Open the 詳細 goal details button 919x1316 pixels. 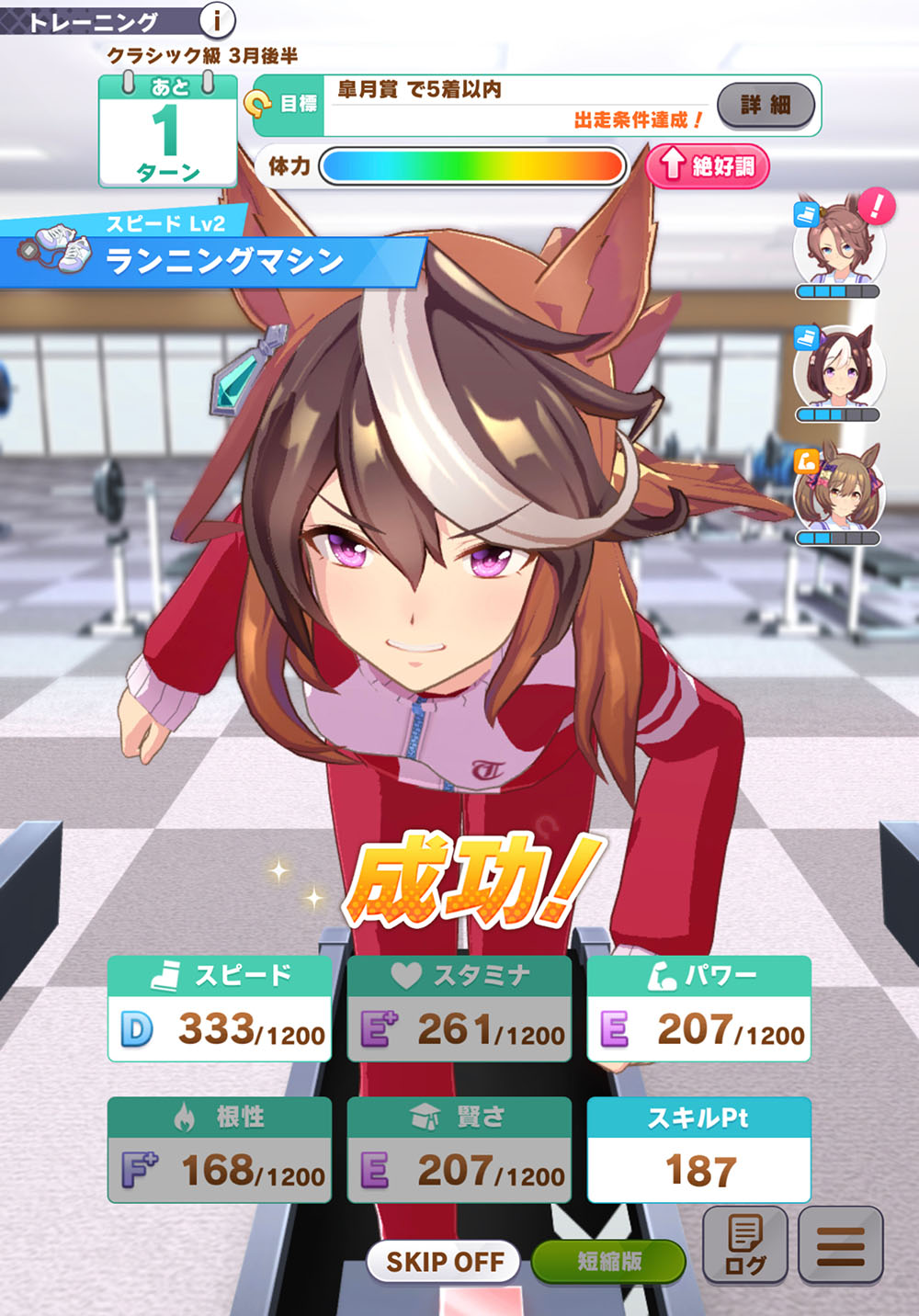pos(766,105)
